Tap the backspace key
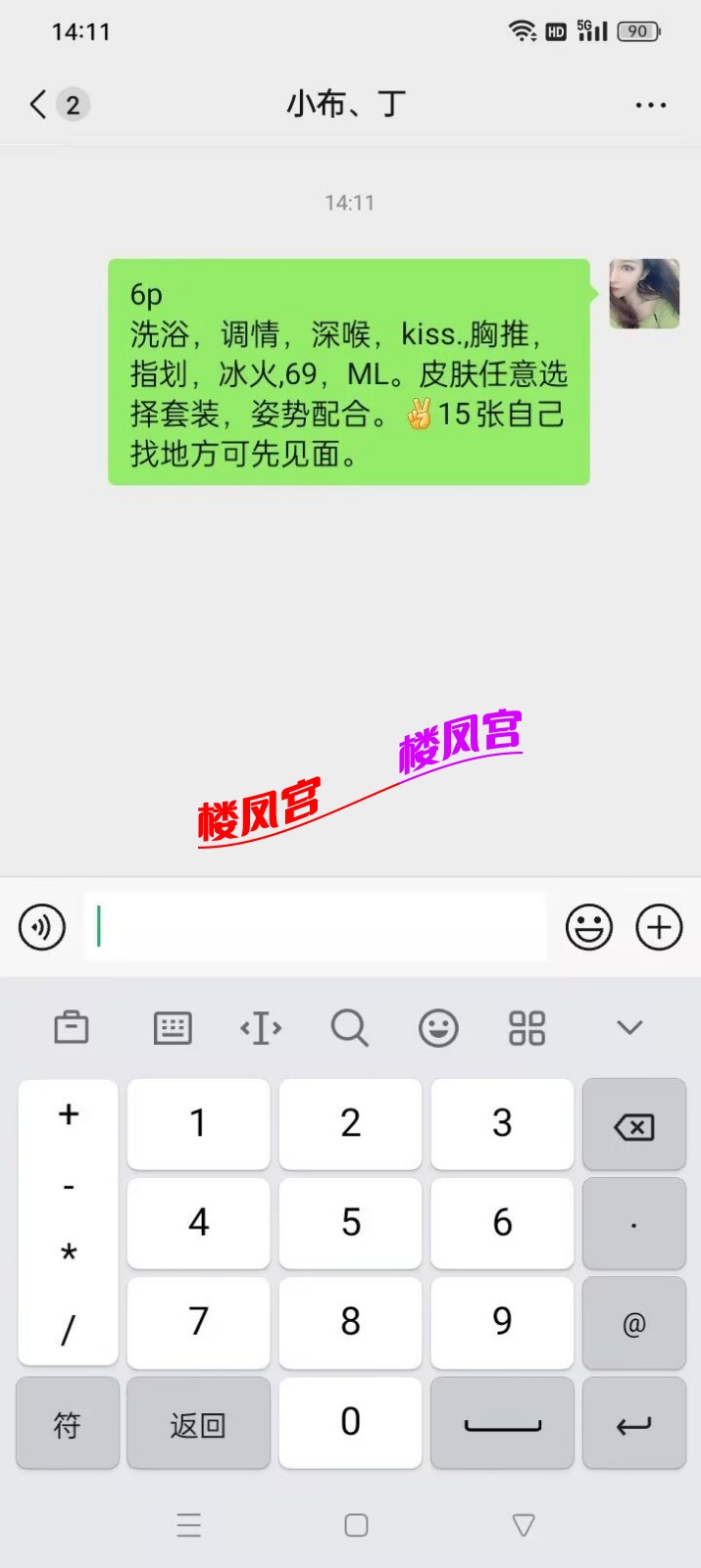The height and width of the screenshot is (1568, 701). 633,1126
